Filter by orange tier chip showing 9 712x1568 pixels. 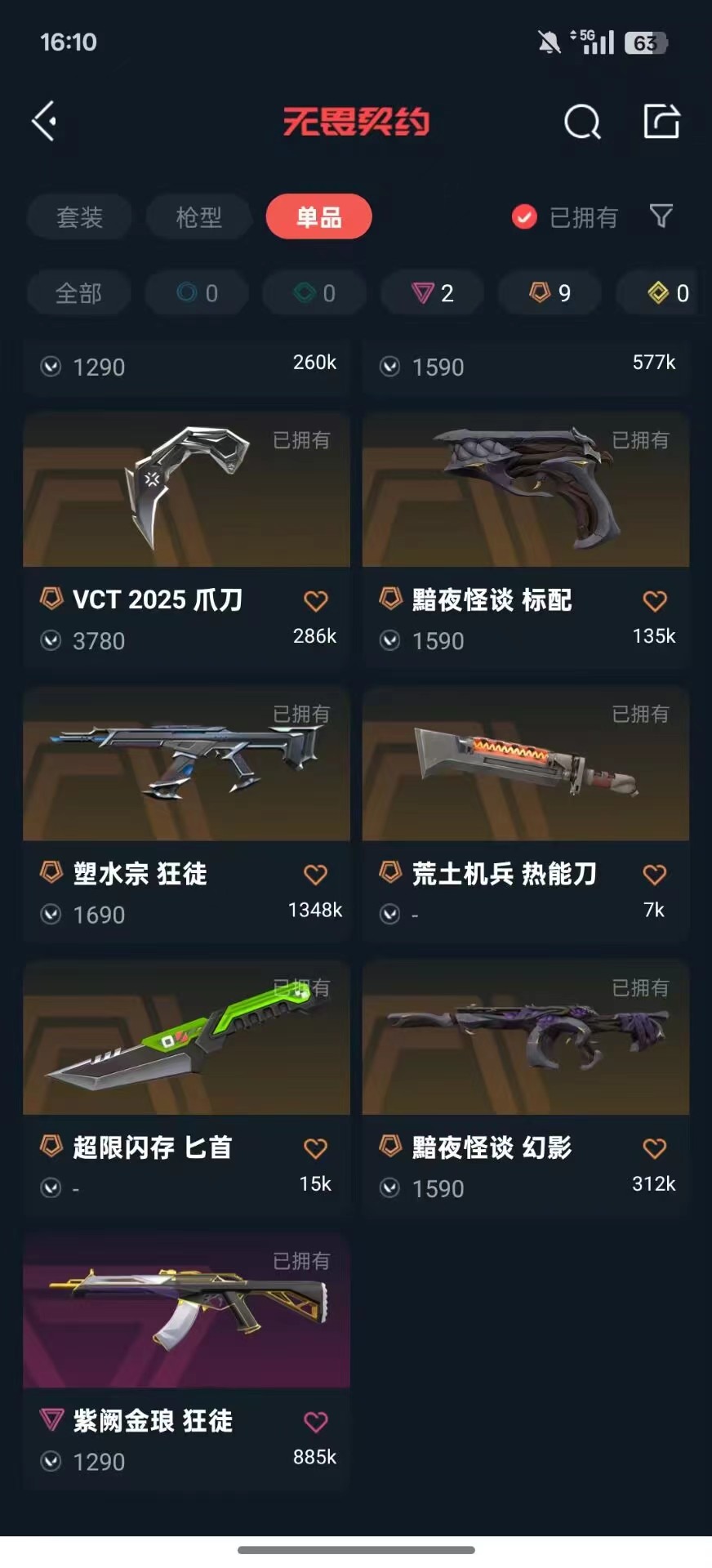tap(550, 293)
